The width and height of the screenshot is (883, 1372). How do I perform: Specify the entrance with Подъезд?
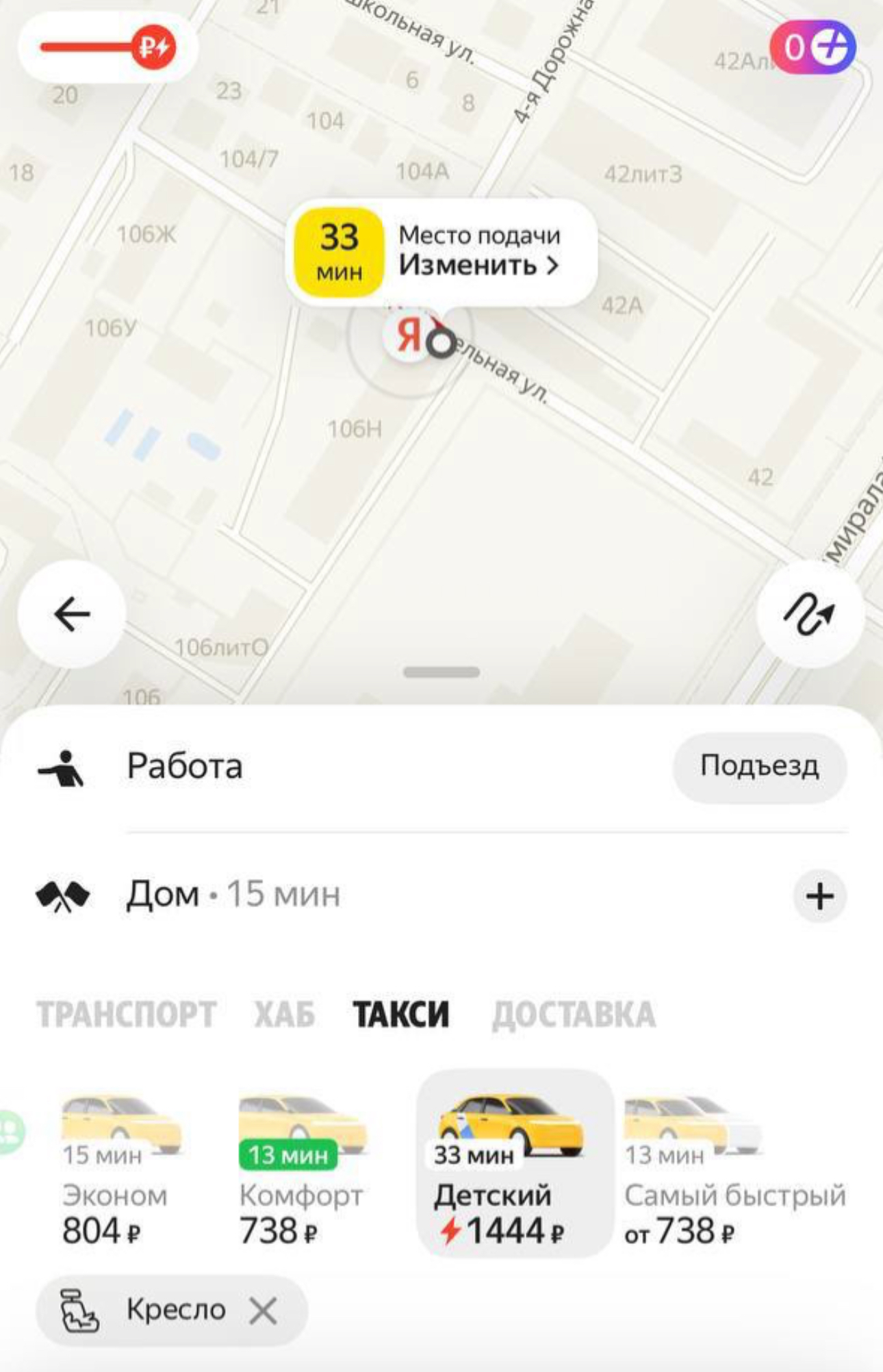tap(759, 766)
